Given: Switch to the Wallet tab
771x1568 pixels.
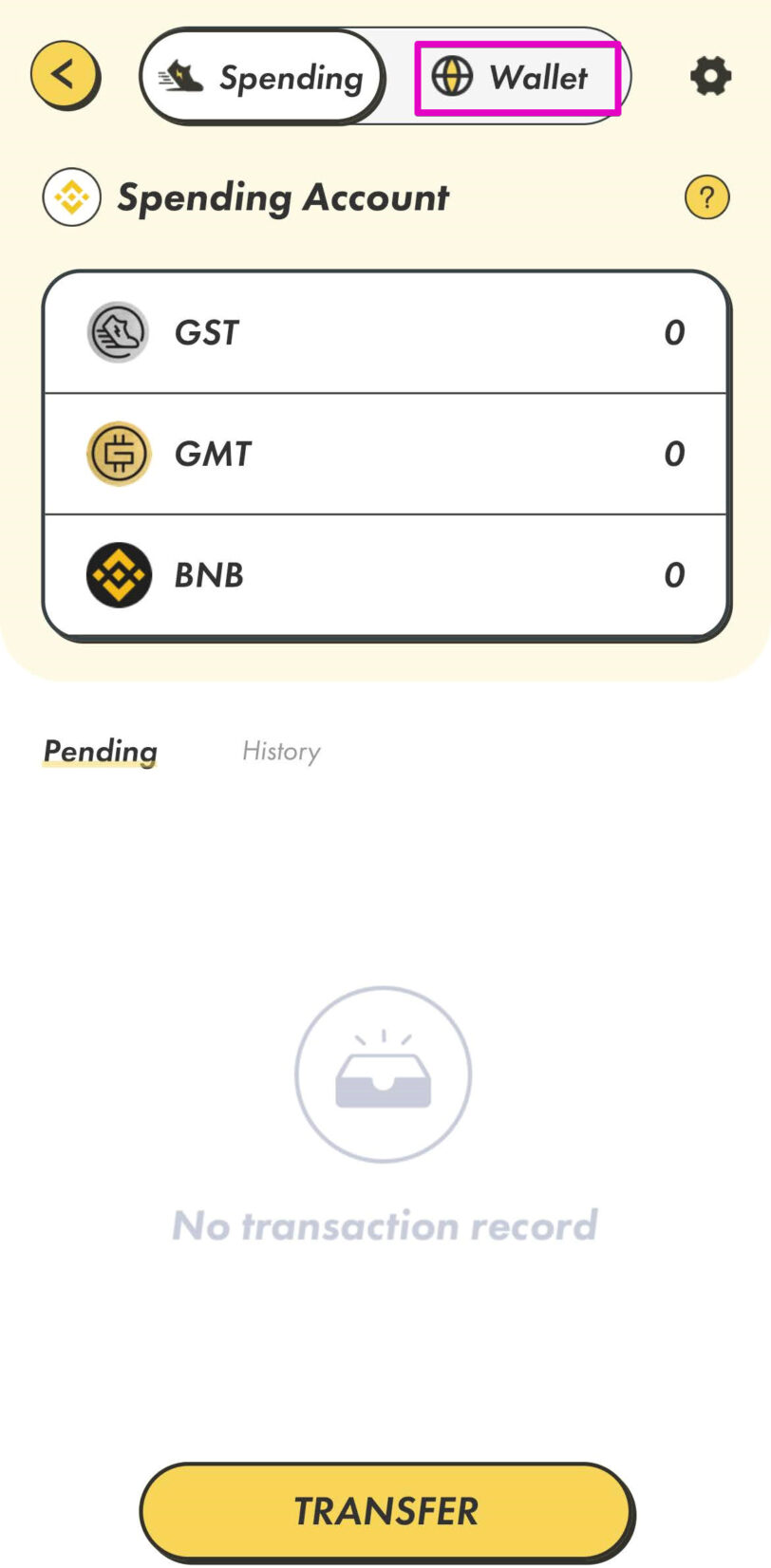Looking at the screenshot, I should click(517, 78).
